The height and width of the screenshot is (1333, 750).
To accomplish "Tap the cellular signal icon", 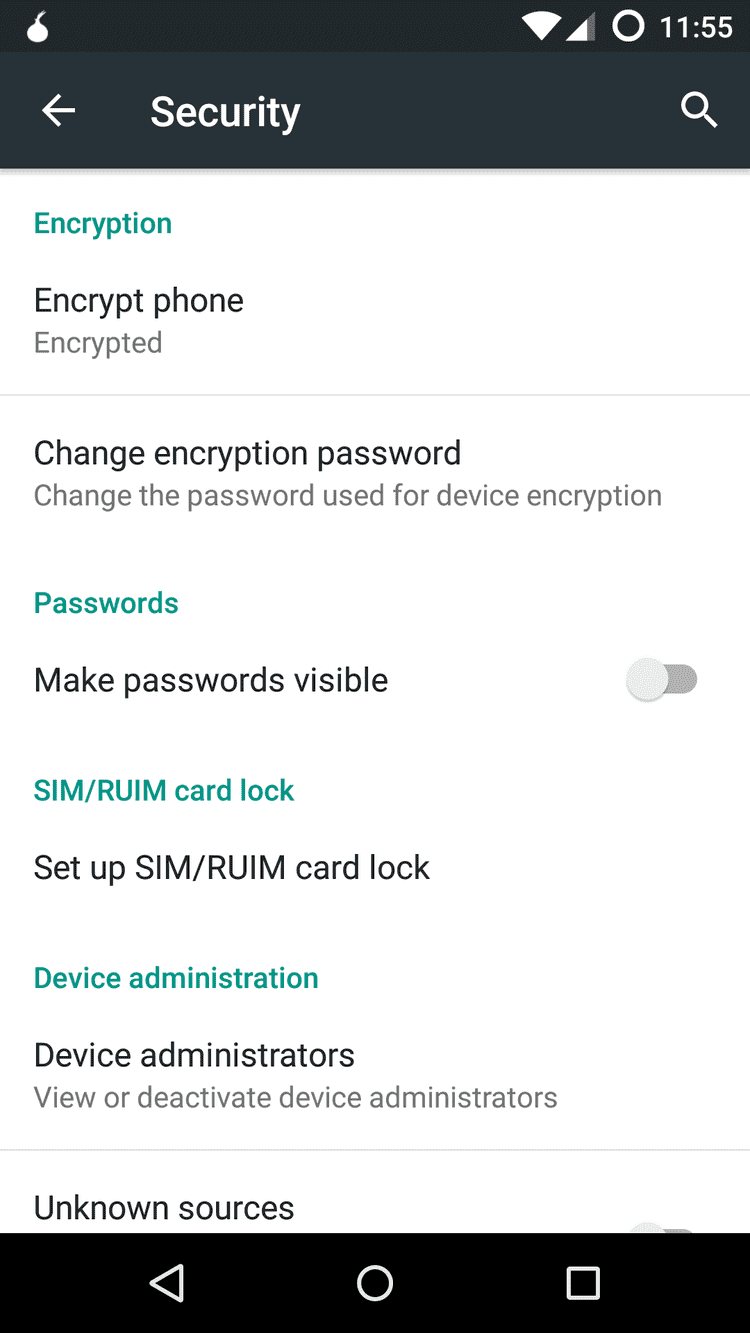I will click(581, 26).
